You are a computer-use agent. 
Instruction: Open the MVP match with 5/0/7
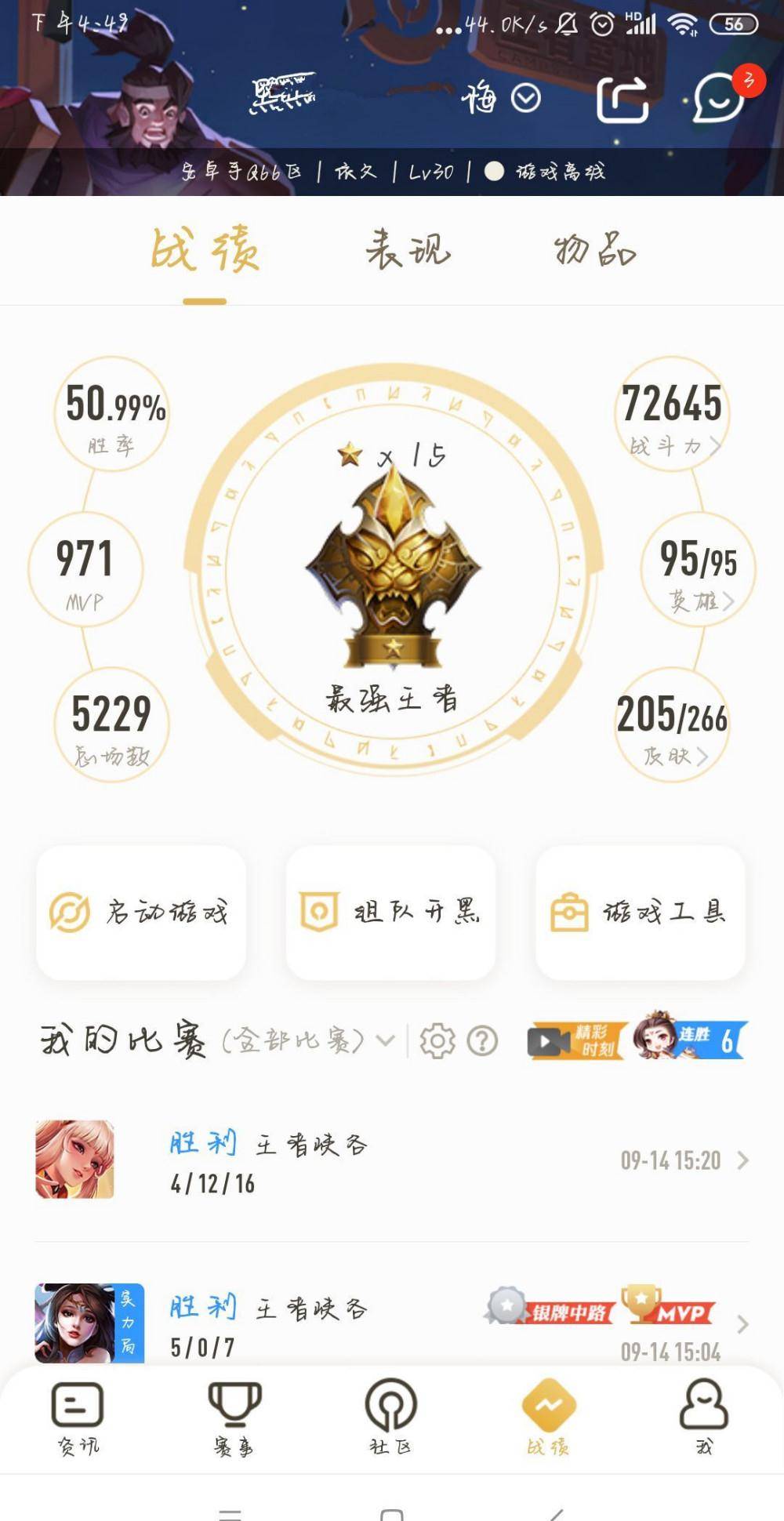[392, 1322]
